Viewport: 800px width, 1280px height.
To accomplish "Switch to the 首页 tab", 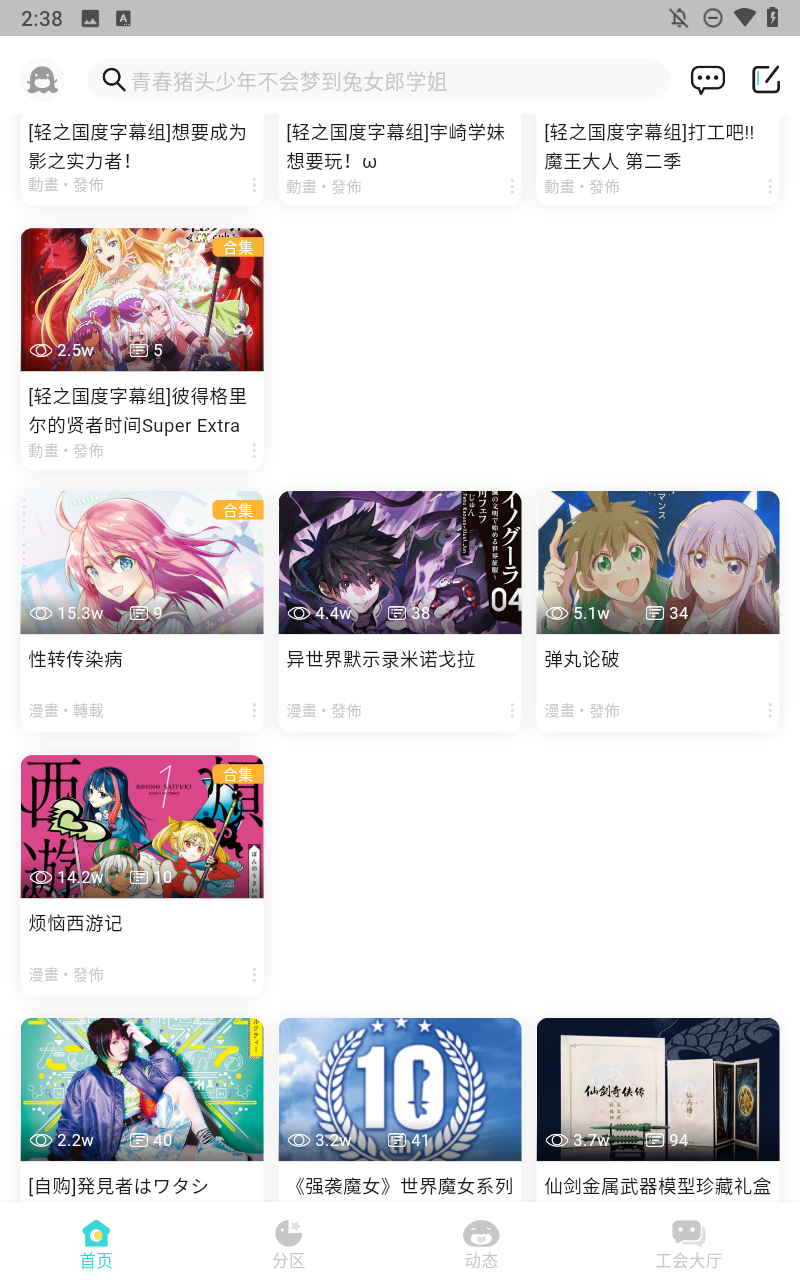I will [96, 1244].
